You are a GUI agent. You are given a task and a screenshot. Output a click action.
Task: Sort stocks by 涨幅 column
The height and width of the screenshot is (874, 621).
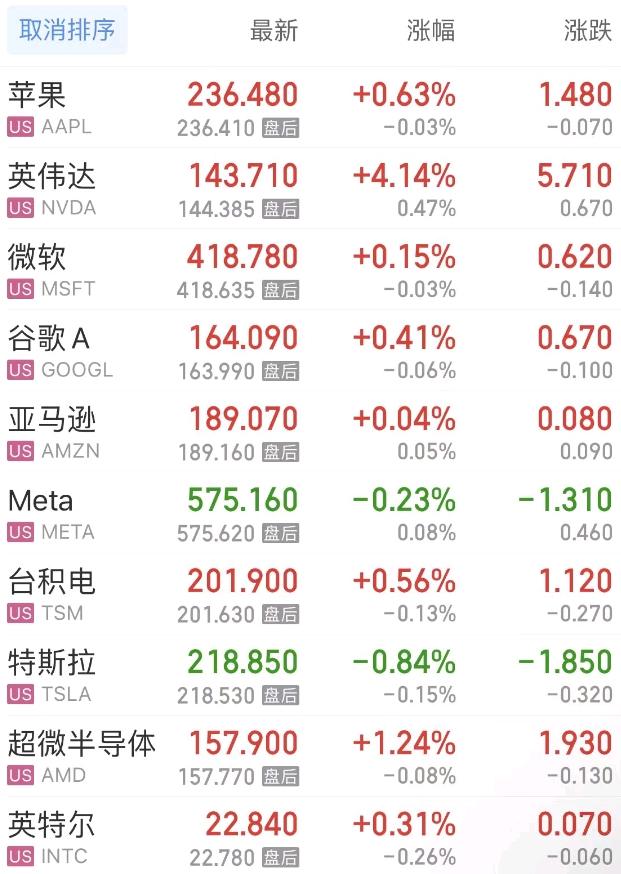pos(431,31)
